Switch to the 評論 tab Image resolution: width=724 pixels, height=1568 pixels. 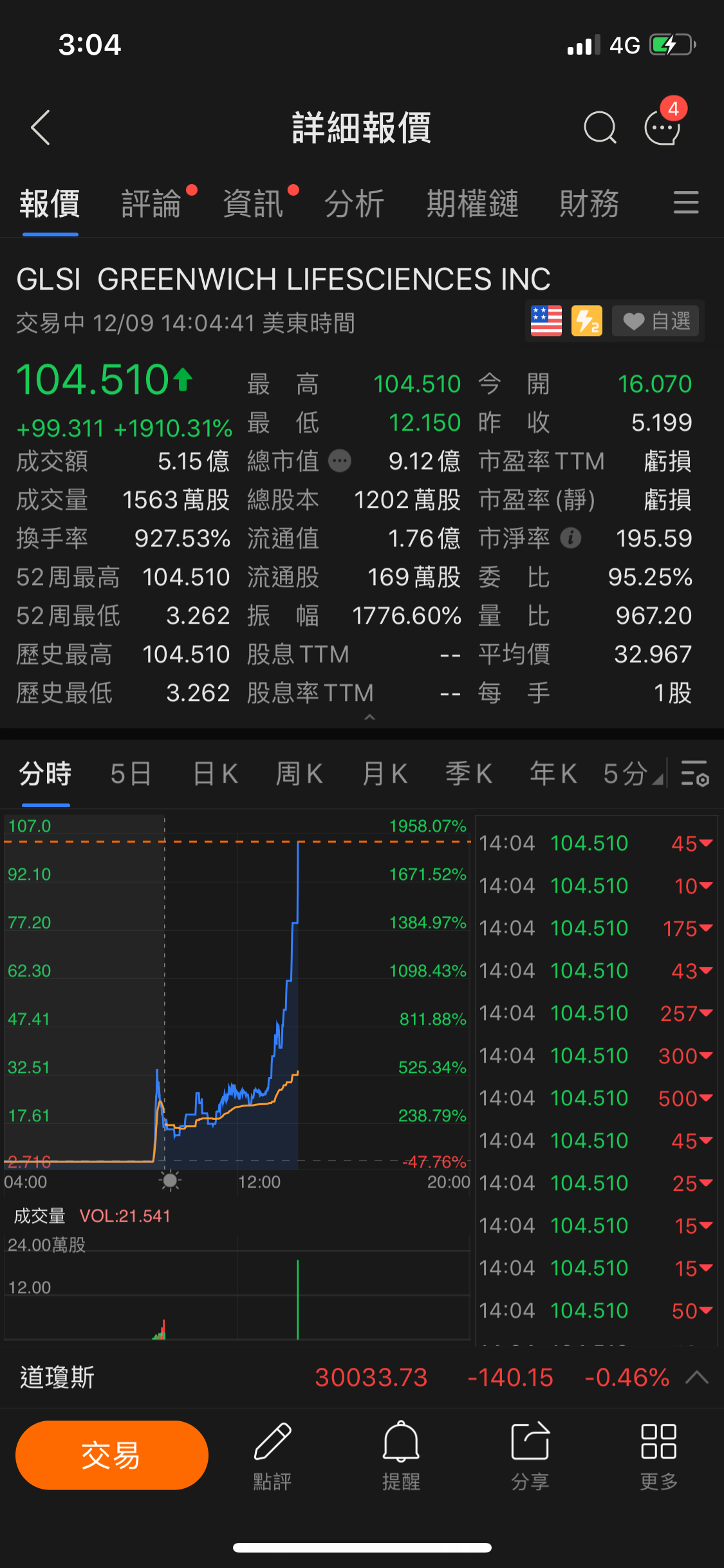pyautogui.click(x=152, y=203)
